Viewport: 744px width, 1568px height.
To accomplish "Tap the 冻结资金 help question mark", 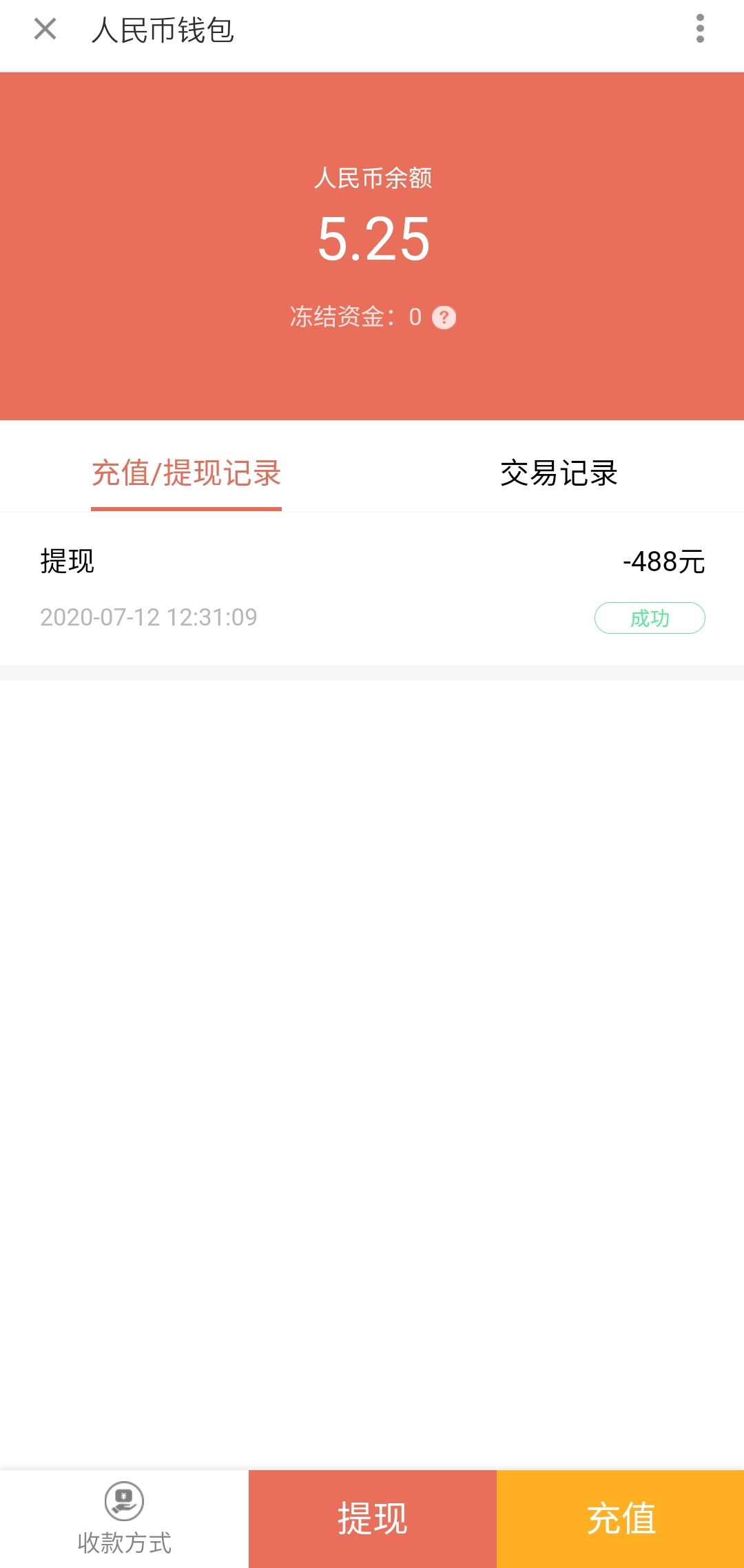I will 444,318.
